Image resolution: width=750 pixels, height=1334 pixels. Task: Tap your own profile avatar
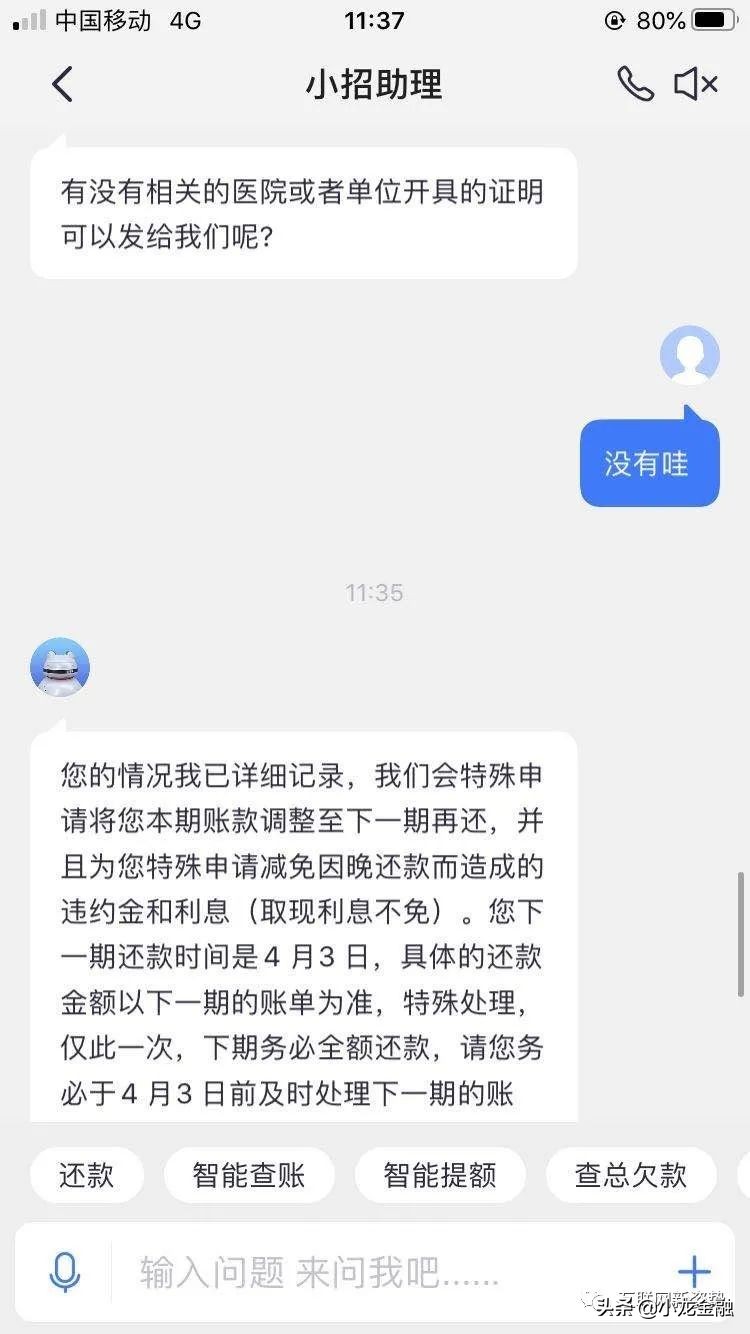point(689,356)
